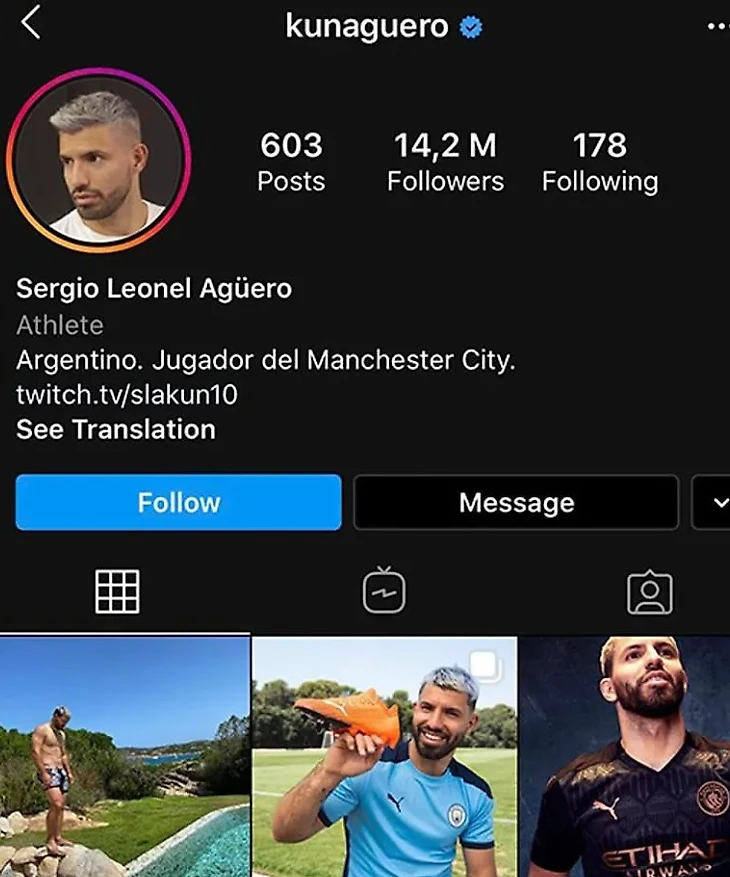Switch to the posts grid tab

[x=117, y=592]
